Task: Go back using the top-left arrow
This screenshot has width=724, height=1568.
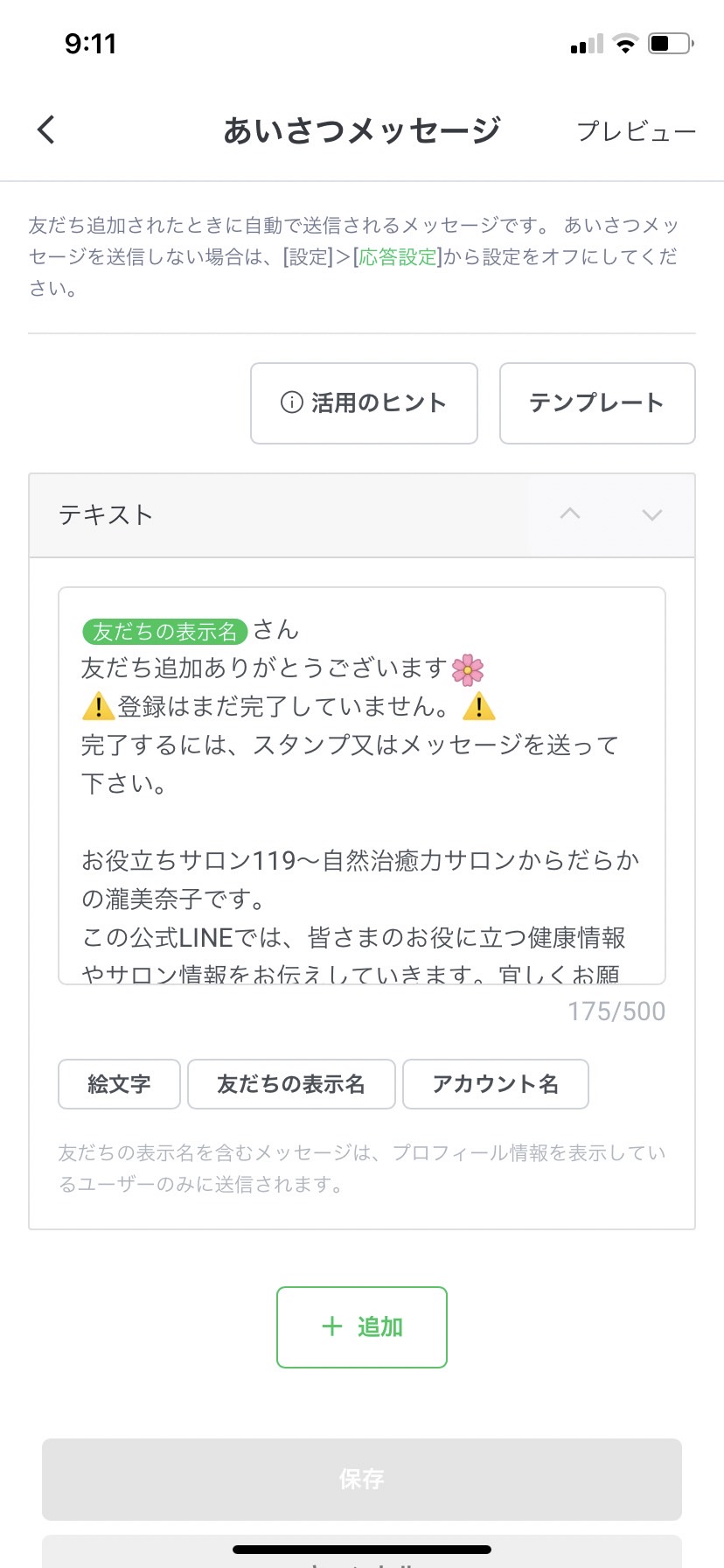Action: click(46, 129)
